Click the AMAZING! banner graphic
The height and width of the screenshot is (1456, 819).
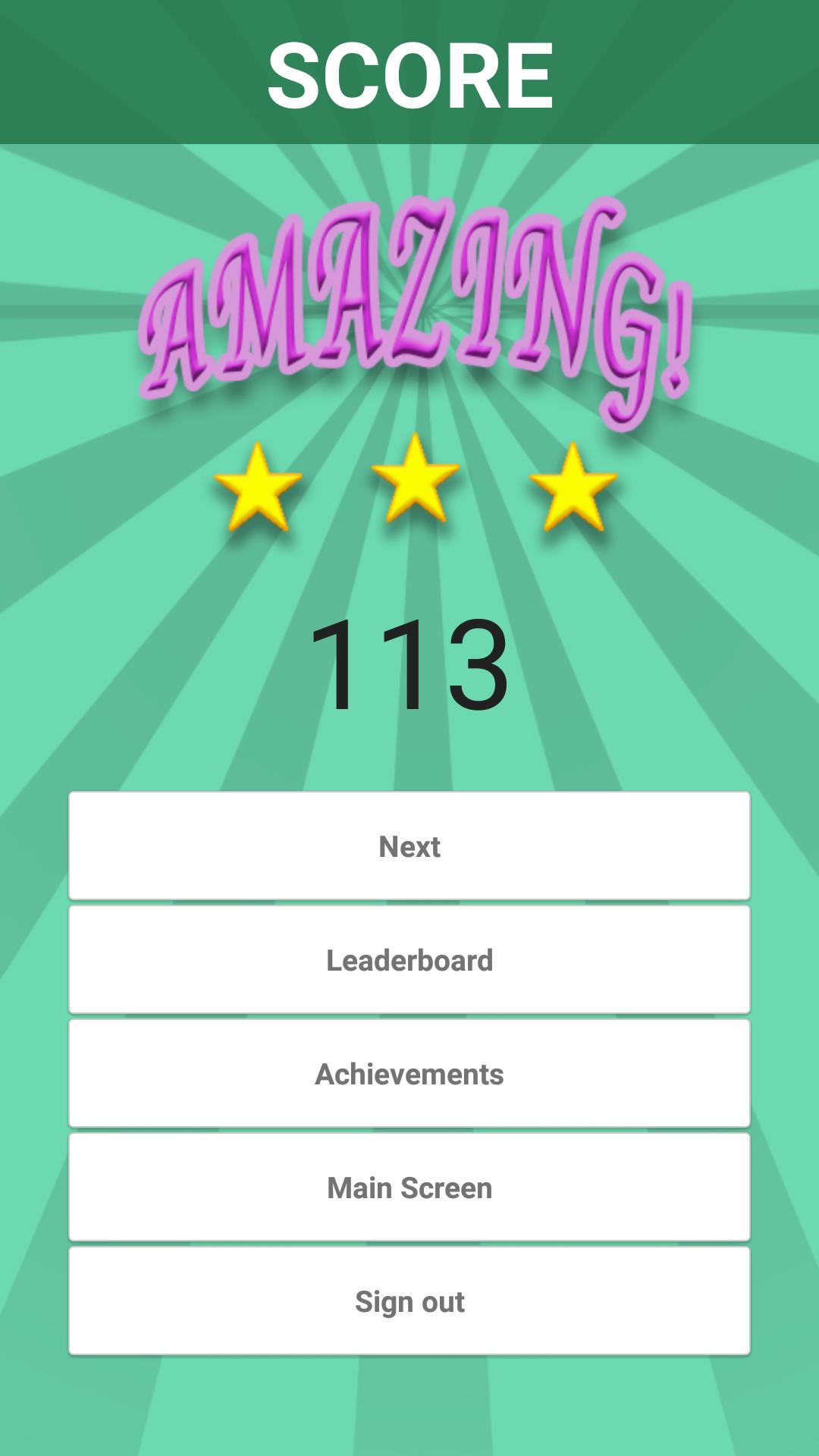point(413,303)
